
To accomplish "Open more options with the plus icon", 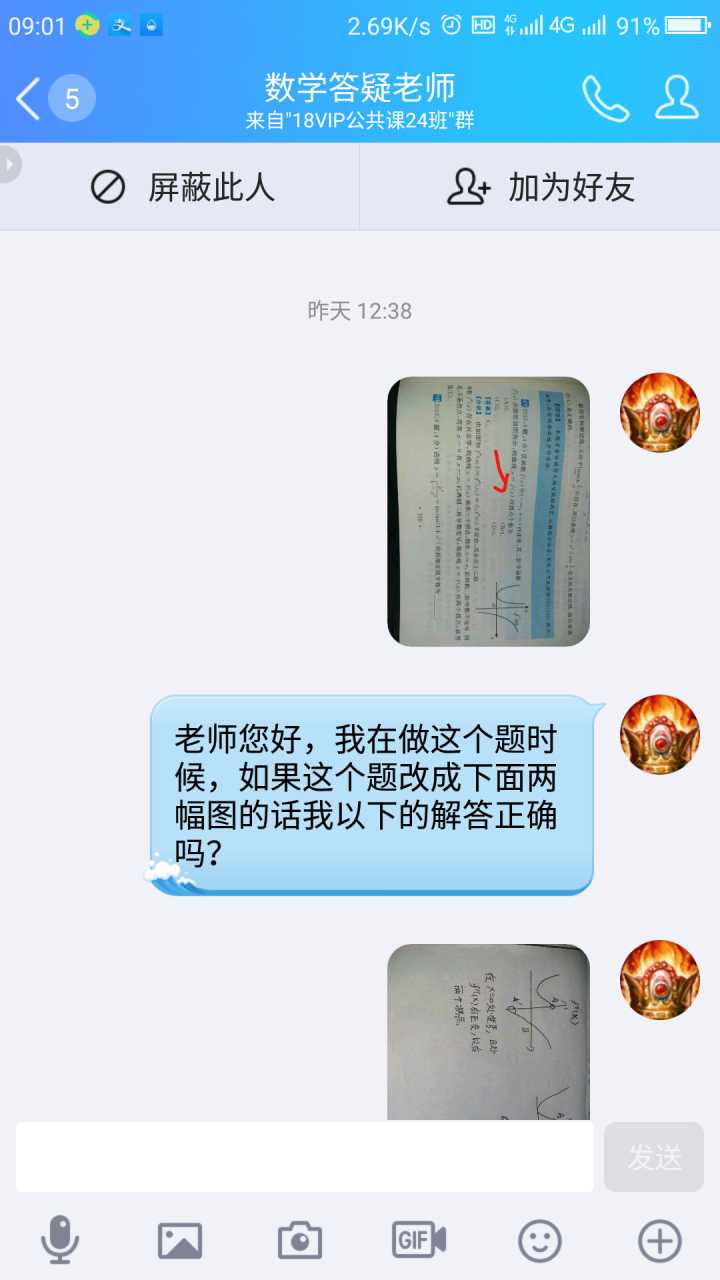I will point(659,1241).
